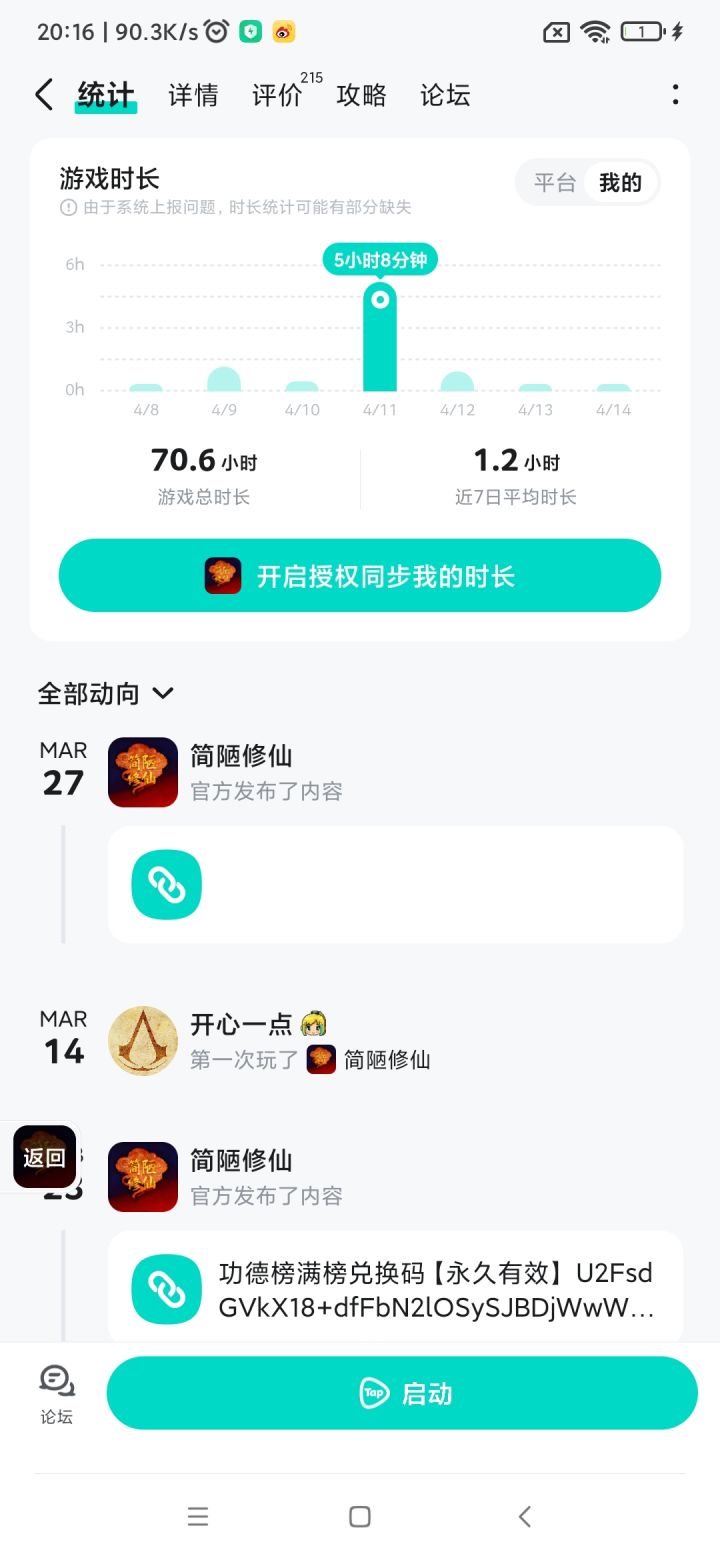Viewport: 720px width, 1560px height.
Task: Tap the back arrow at top left
Action: [42, 93]
